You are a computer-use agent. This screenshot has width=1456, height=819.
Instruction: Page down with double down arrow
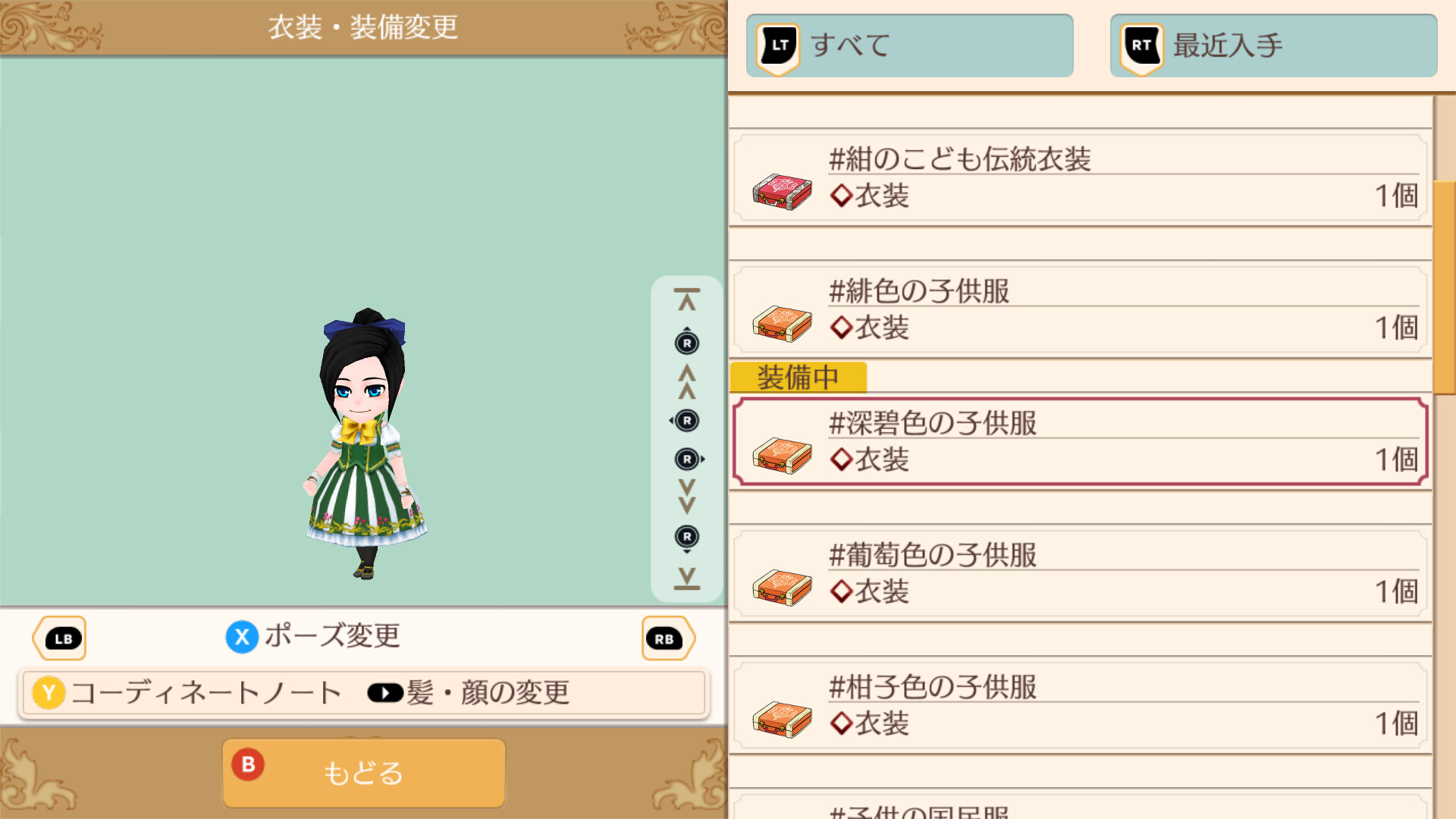pyautogui.click(x=686, y=497)
